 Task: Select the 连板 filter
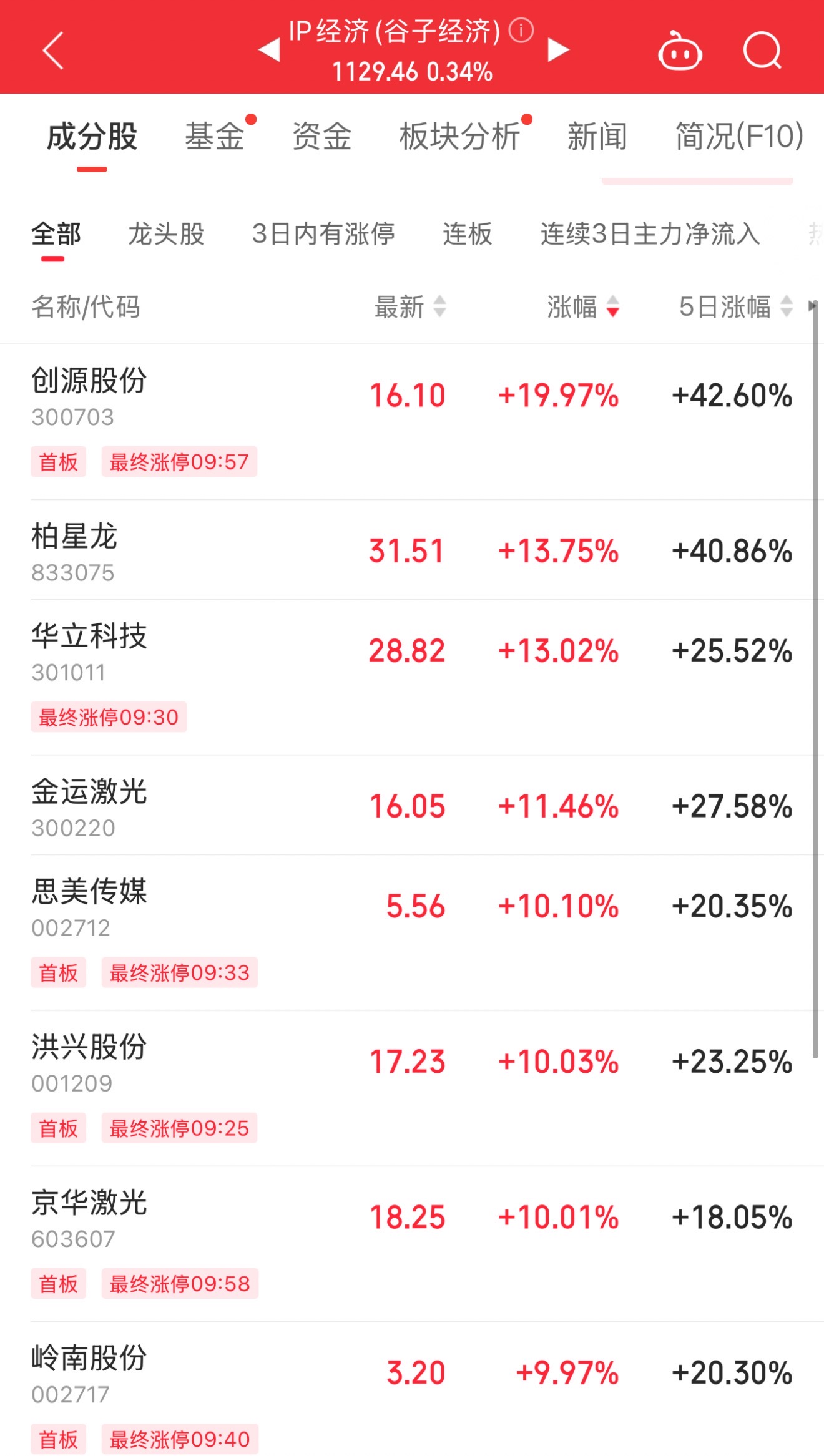[468, 234]
